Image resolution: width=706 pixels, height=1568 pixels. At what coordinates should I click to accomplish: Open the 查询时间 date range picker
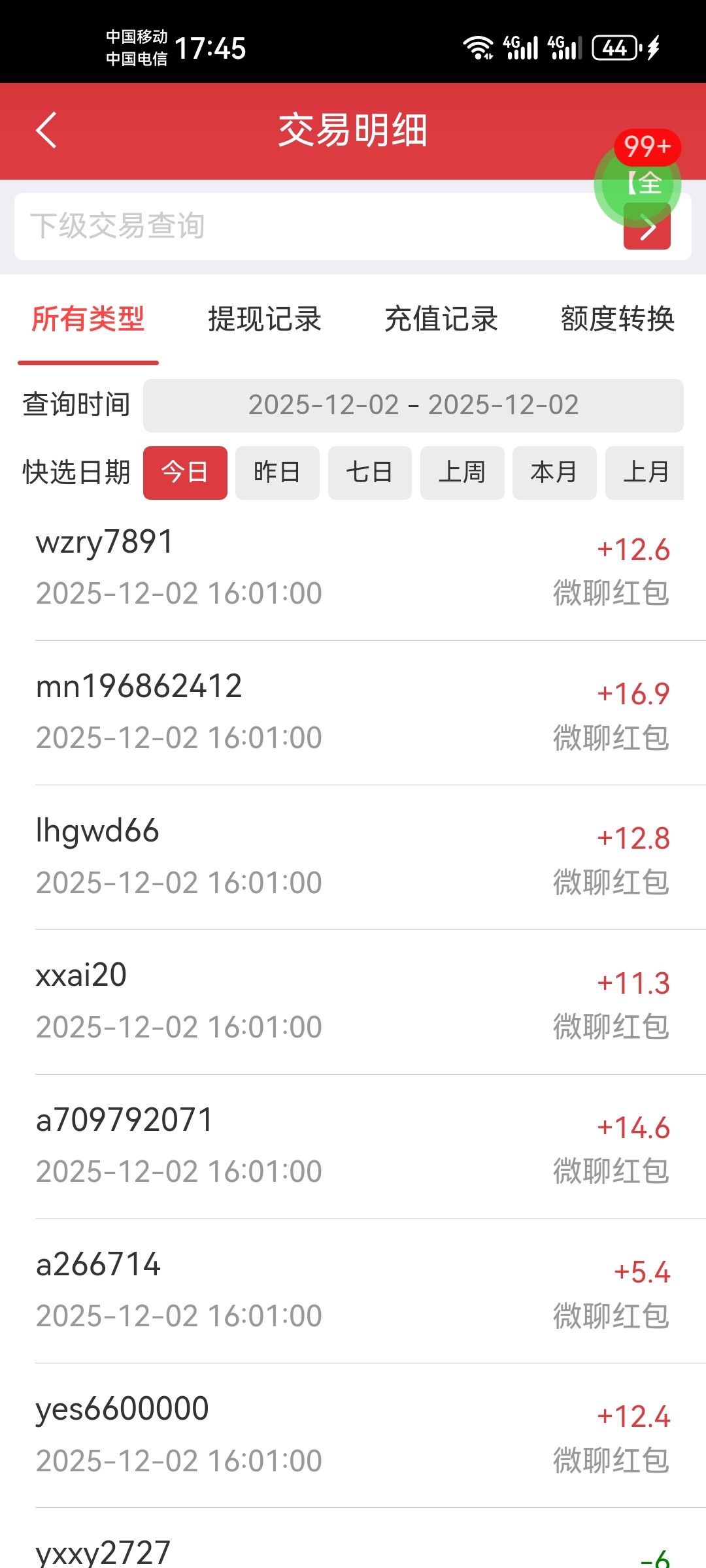point(413,405)
